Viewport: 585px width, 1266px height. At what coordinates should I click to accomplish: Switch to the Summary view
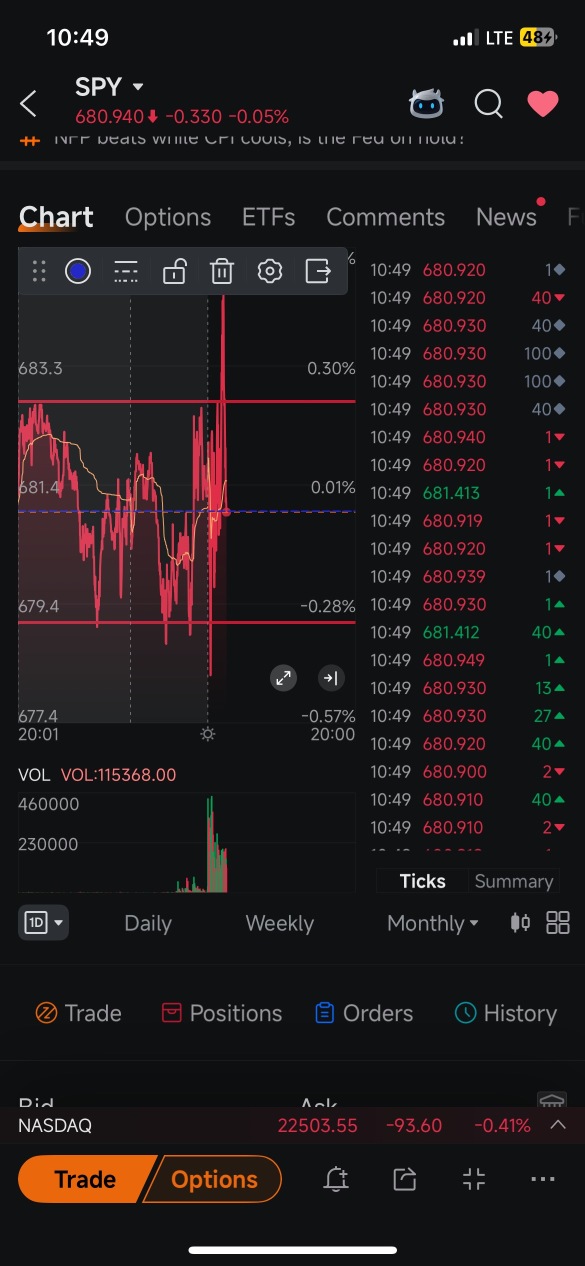513,881
